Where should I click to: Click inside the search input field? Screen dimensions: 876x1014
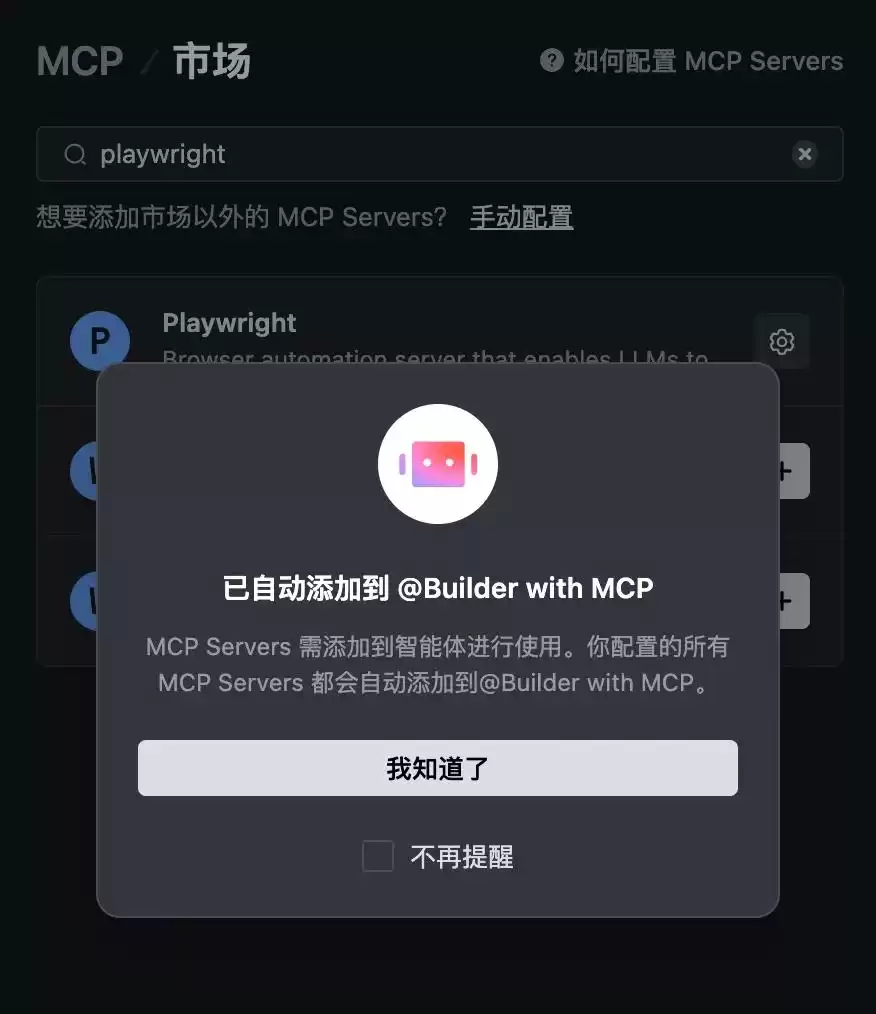click(x=300, y=154)
